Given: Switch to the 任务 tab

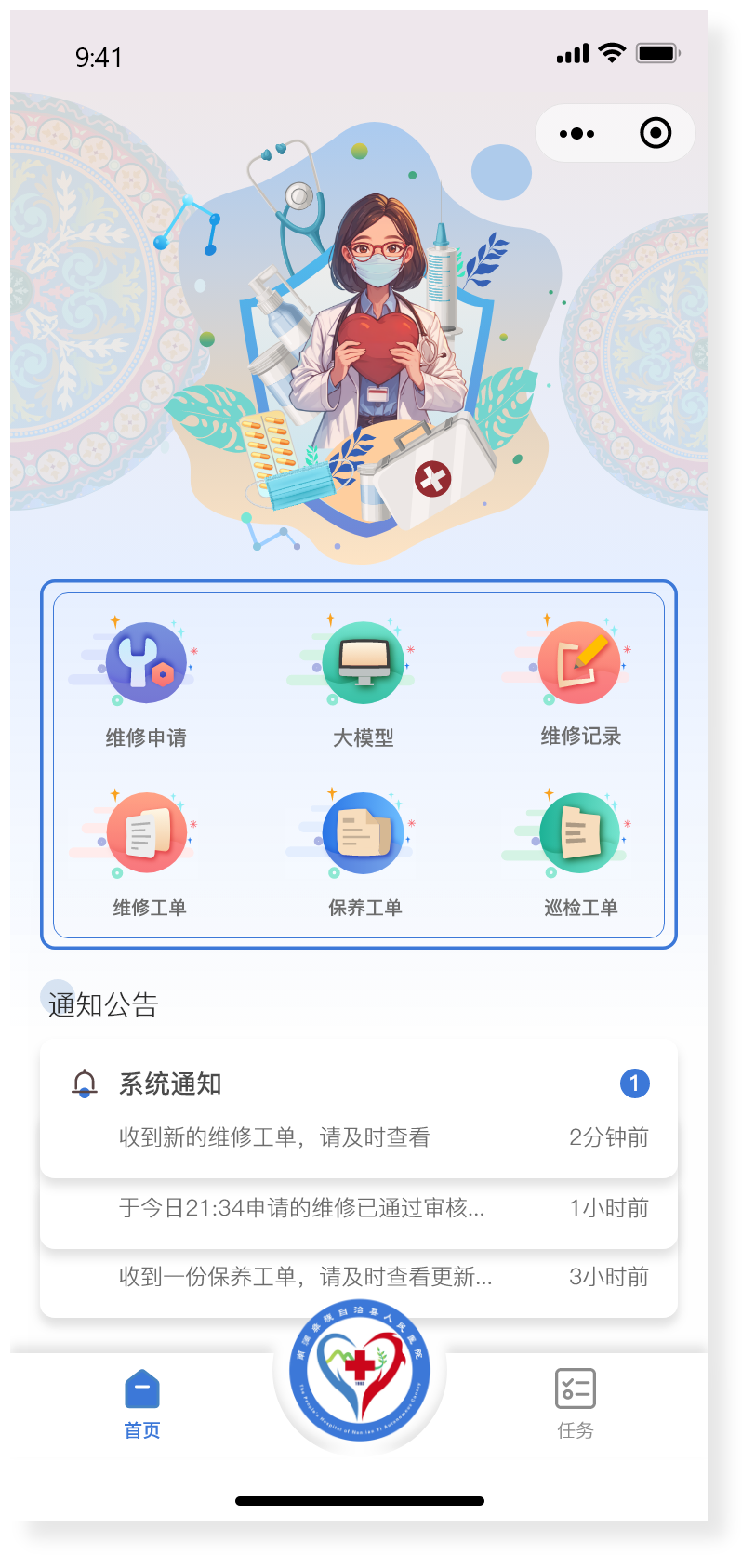Looking at the screenshot, I should click(x=575, y=1404).
